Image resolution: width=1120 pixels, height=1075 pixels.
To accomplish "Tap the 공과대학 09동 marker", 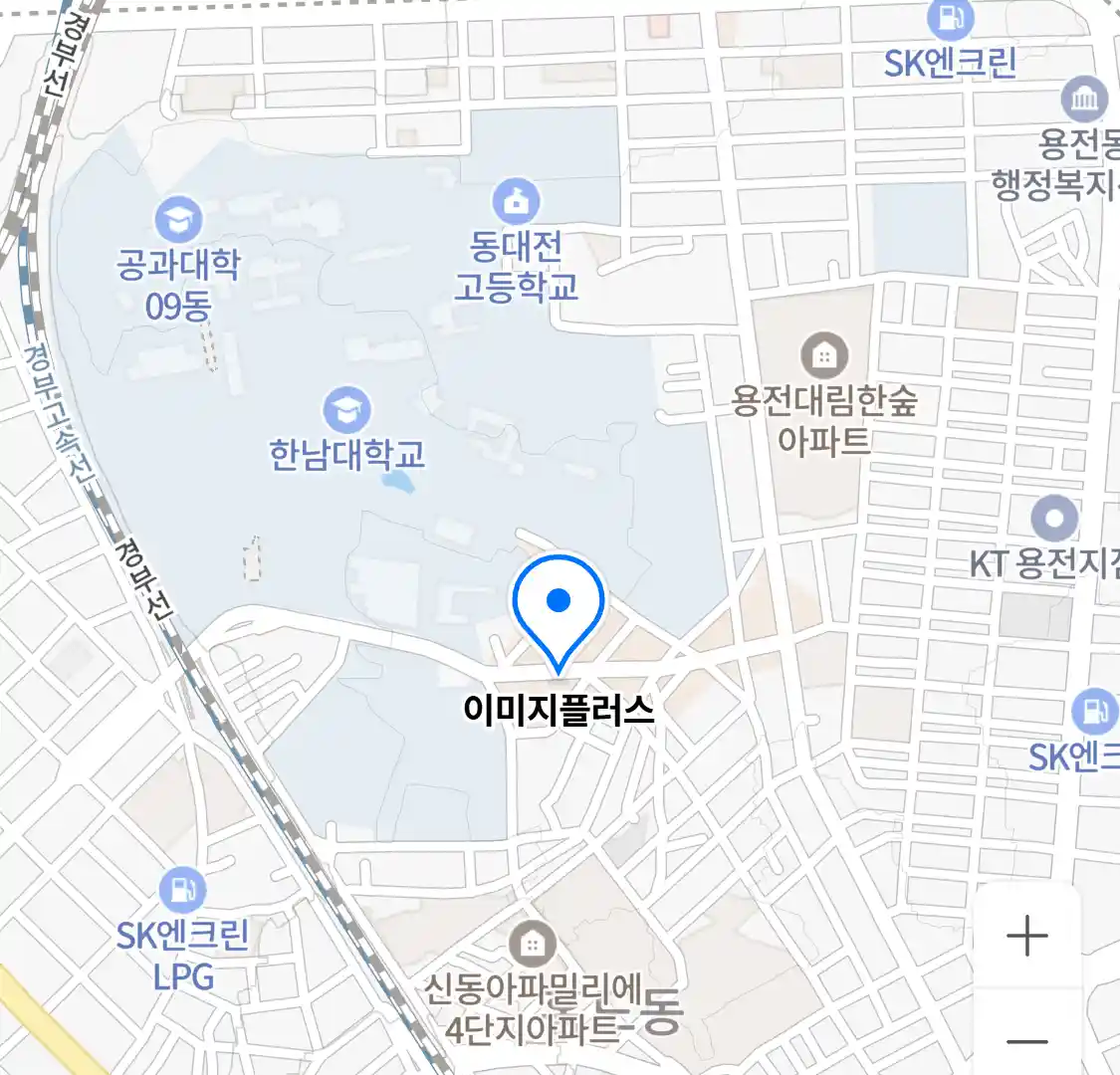I will (179, 220).
